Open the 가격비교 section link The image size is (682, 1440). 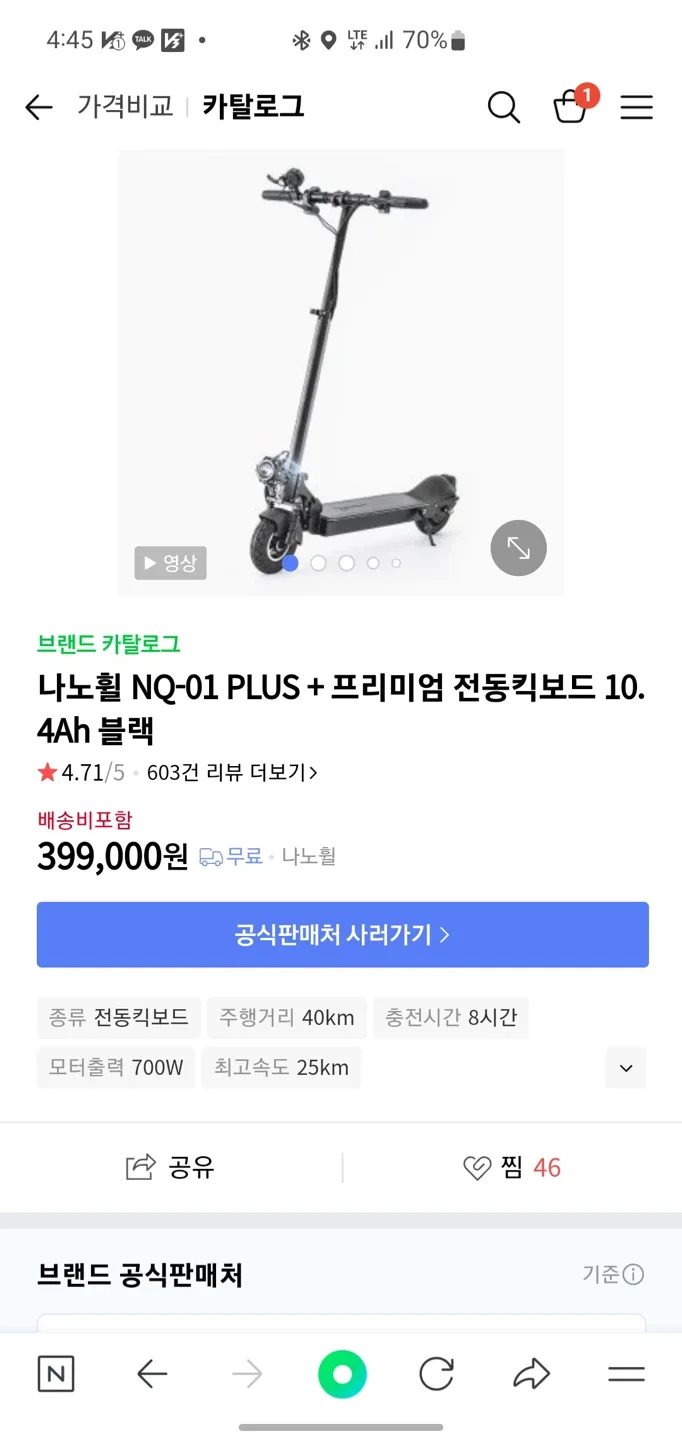pos(125,107)
